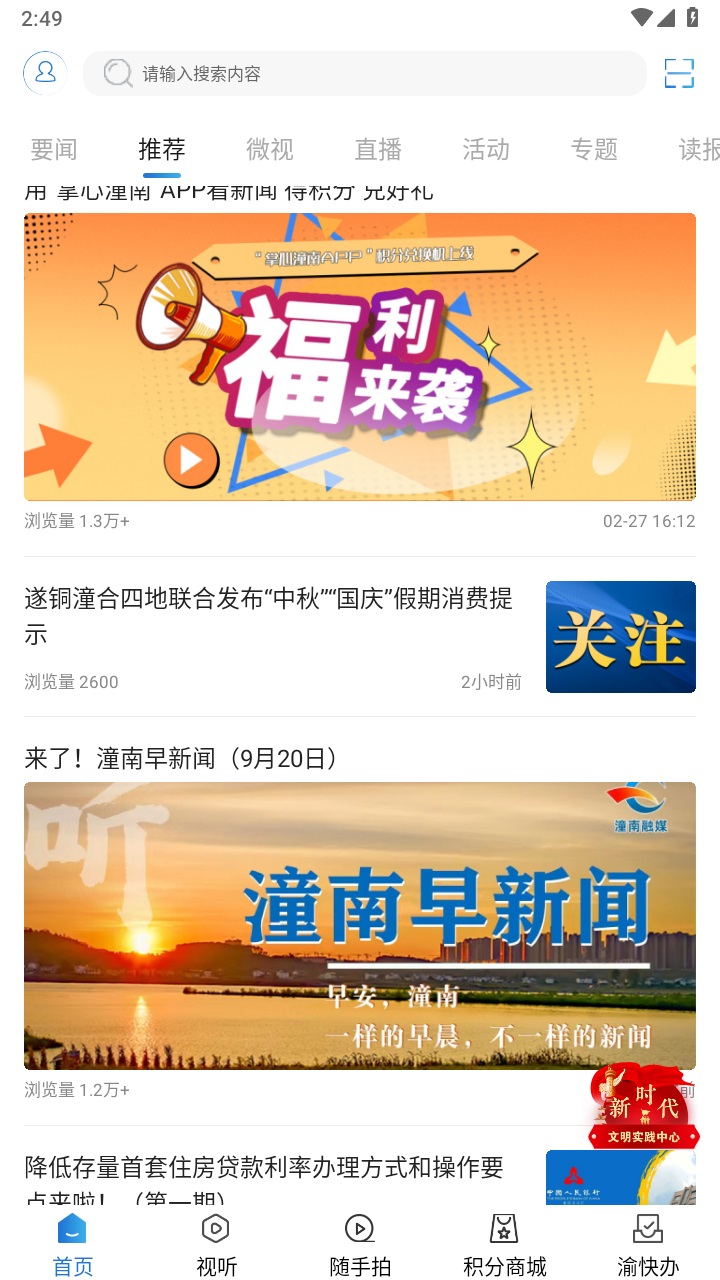This screenshot has height=1280, width=720.
Task: Click the search magnifier icon
Action: 117,73
